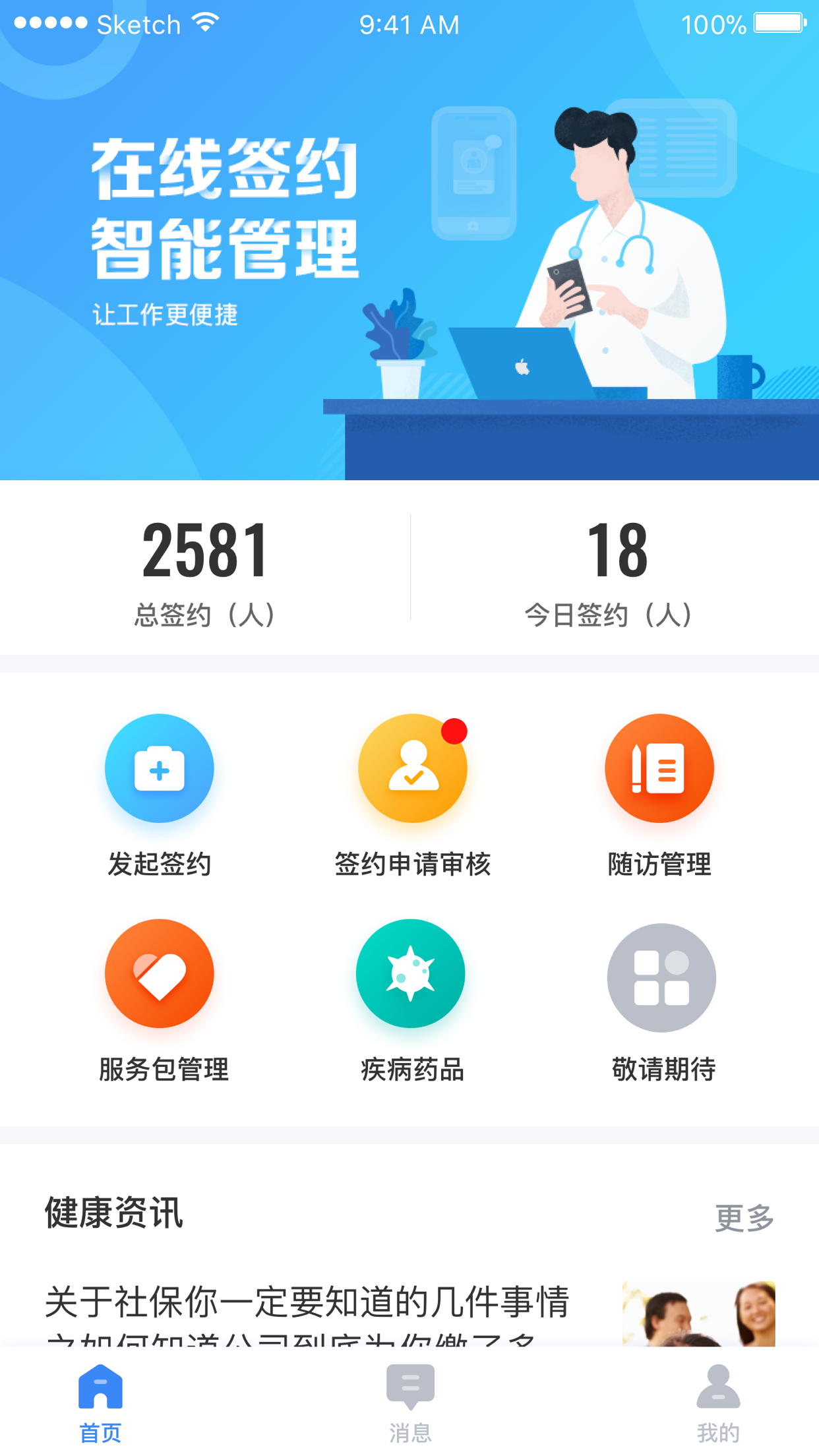Click the 消息 speech-bubble icon

pos(409,1387)
